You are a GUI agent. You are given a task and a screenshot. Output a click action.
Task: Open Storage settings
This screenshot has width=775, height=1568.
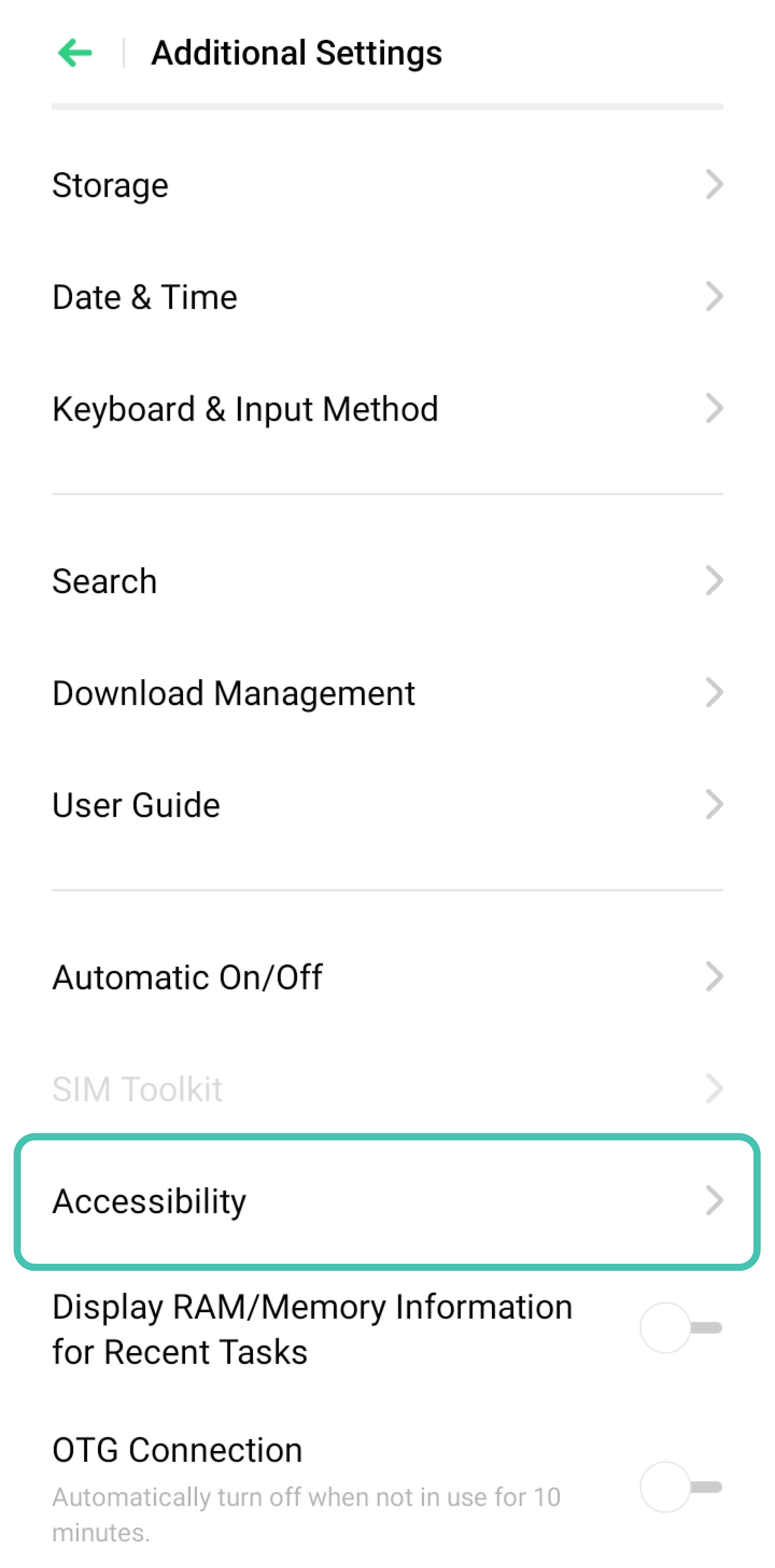(x=387, y=185)
